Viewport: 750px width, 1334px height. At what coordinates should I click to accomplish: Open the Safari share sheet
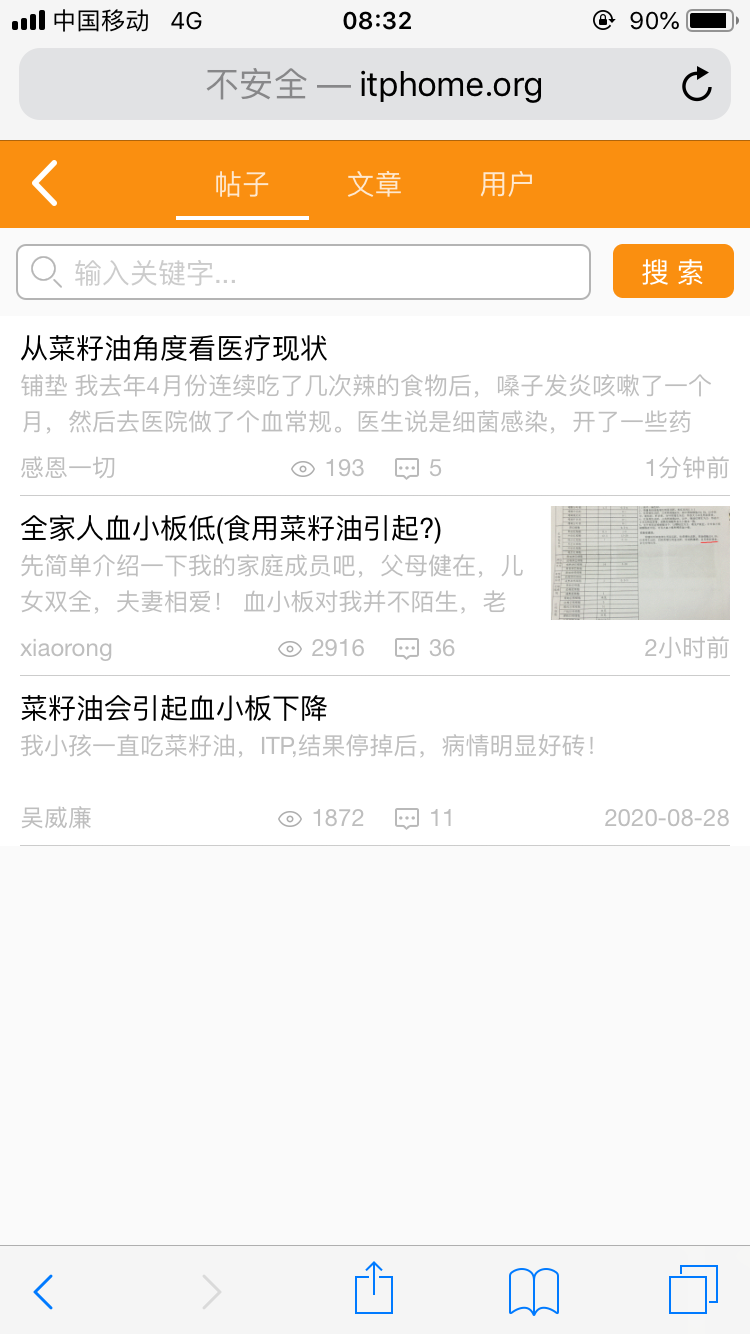375,1288
